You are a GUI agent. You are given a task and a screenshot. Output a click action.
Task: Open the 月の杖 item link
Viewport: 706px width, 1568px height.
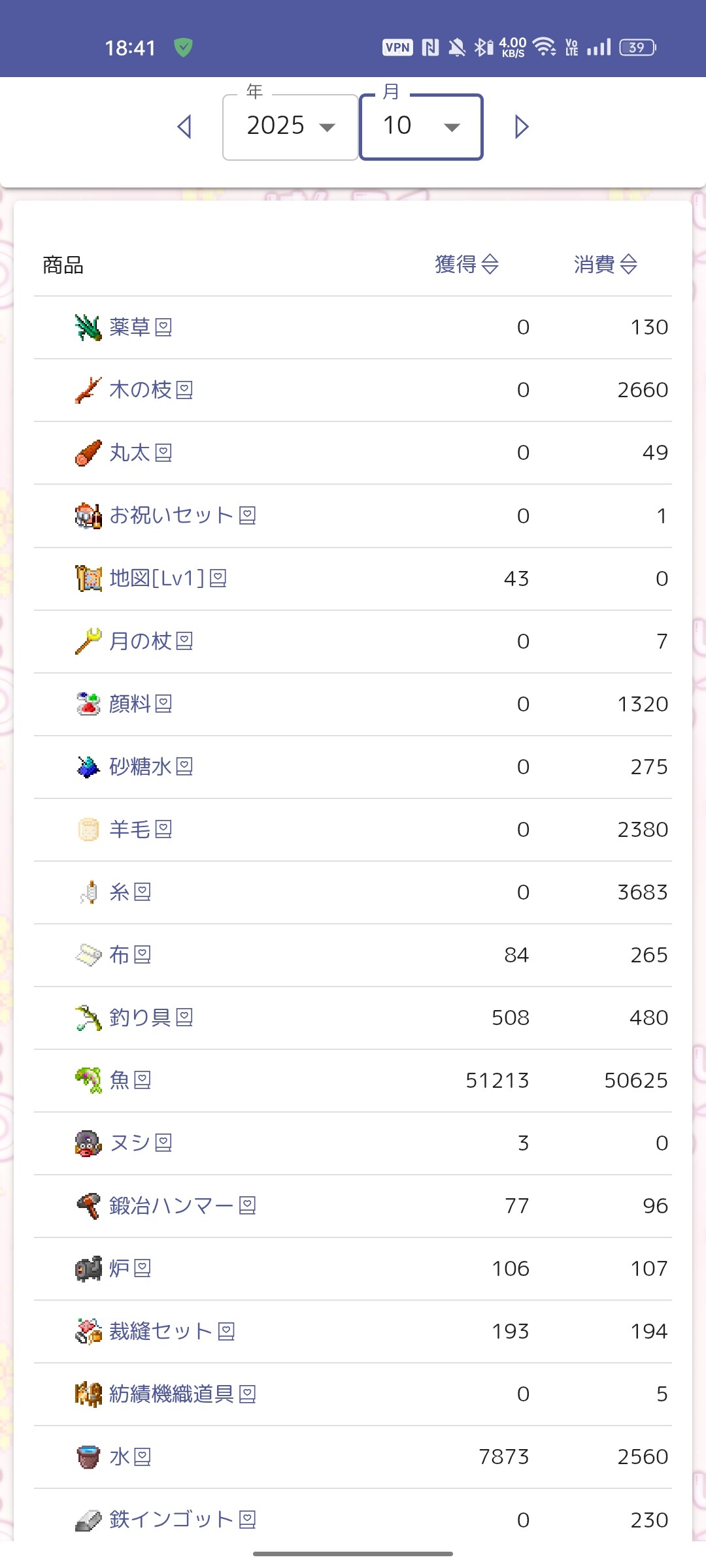click(x=150, y=641)
